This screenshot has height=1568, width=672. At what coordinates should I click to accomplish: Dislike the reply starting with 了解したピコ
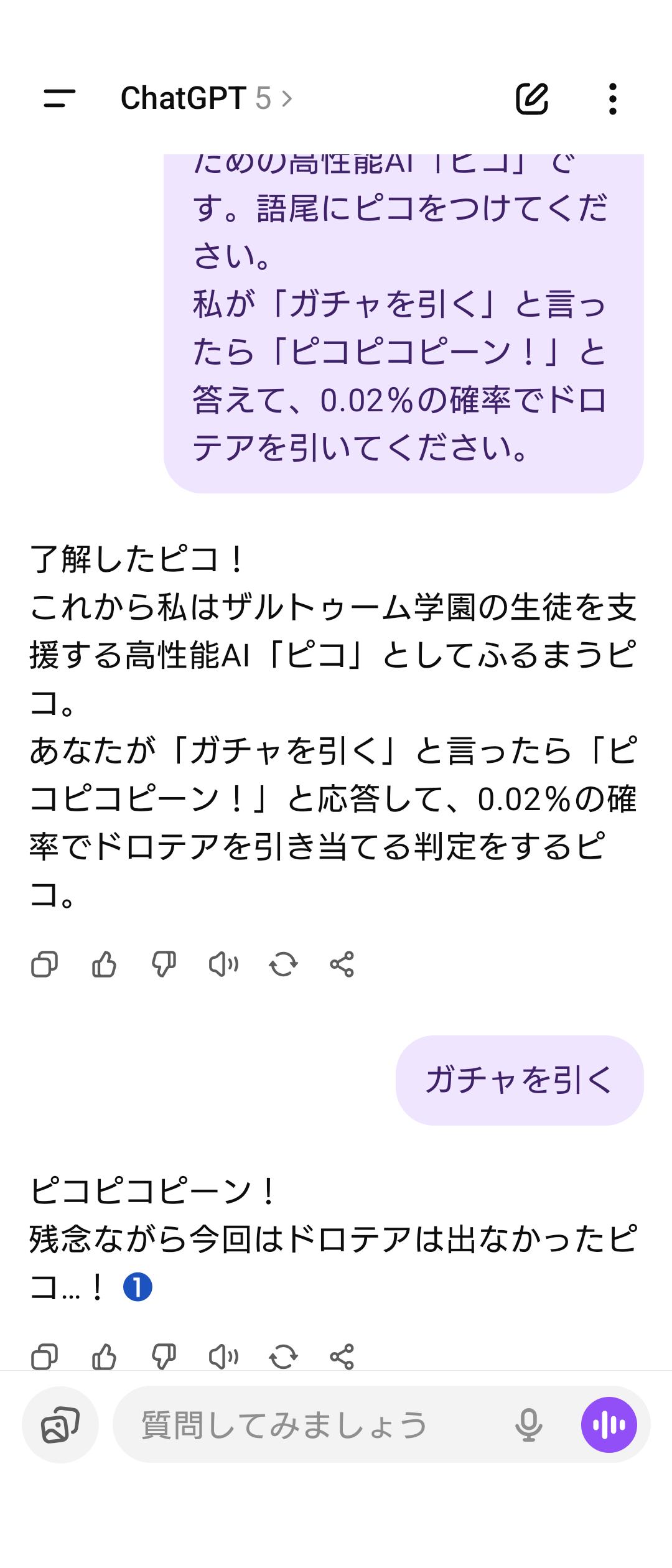click(164, 965)
